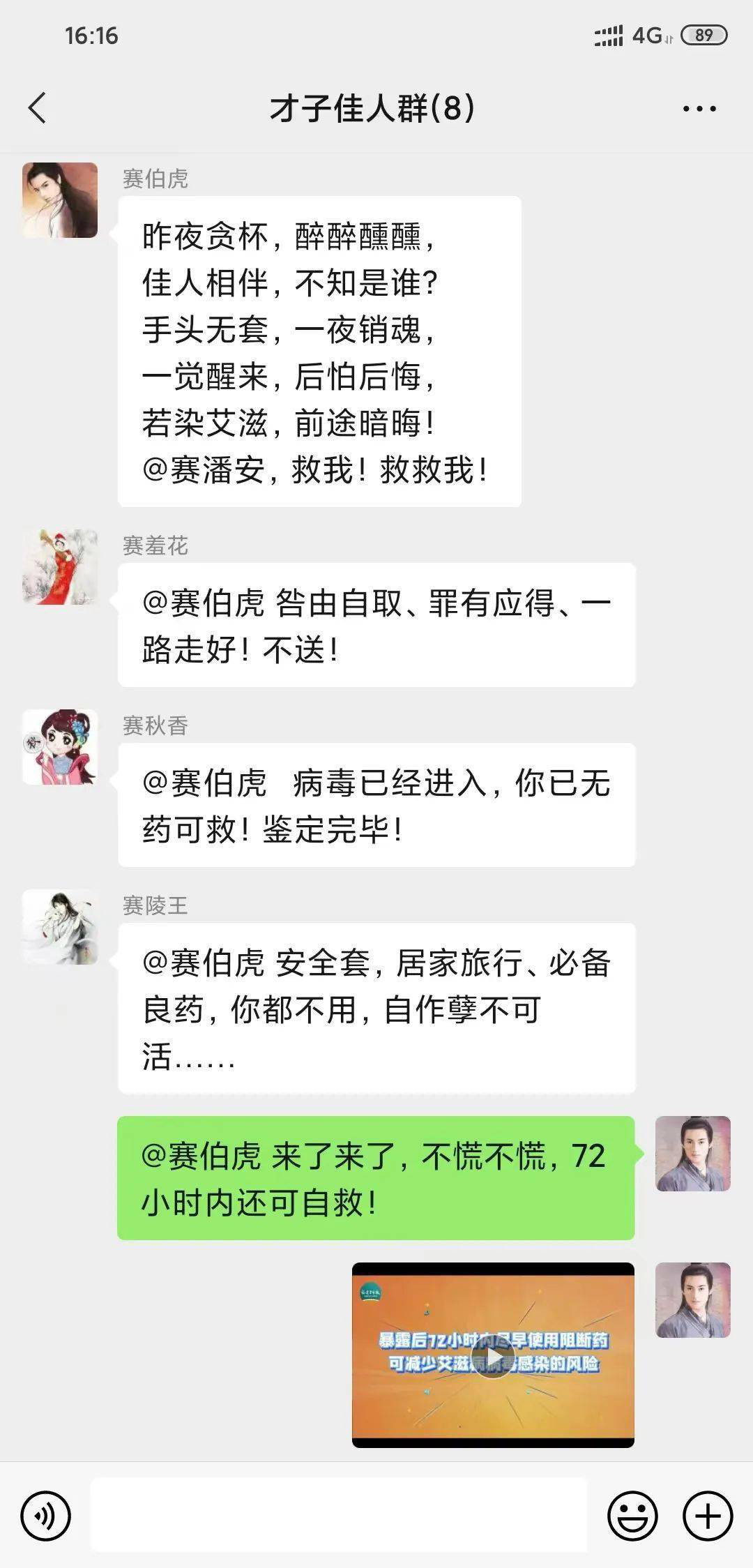Image resolution: width=753 pixels, height=1568 pixels.
Task: View 赛秋香's profile avatar
Action: (x=60, y=747)
